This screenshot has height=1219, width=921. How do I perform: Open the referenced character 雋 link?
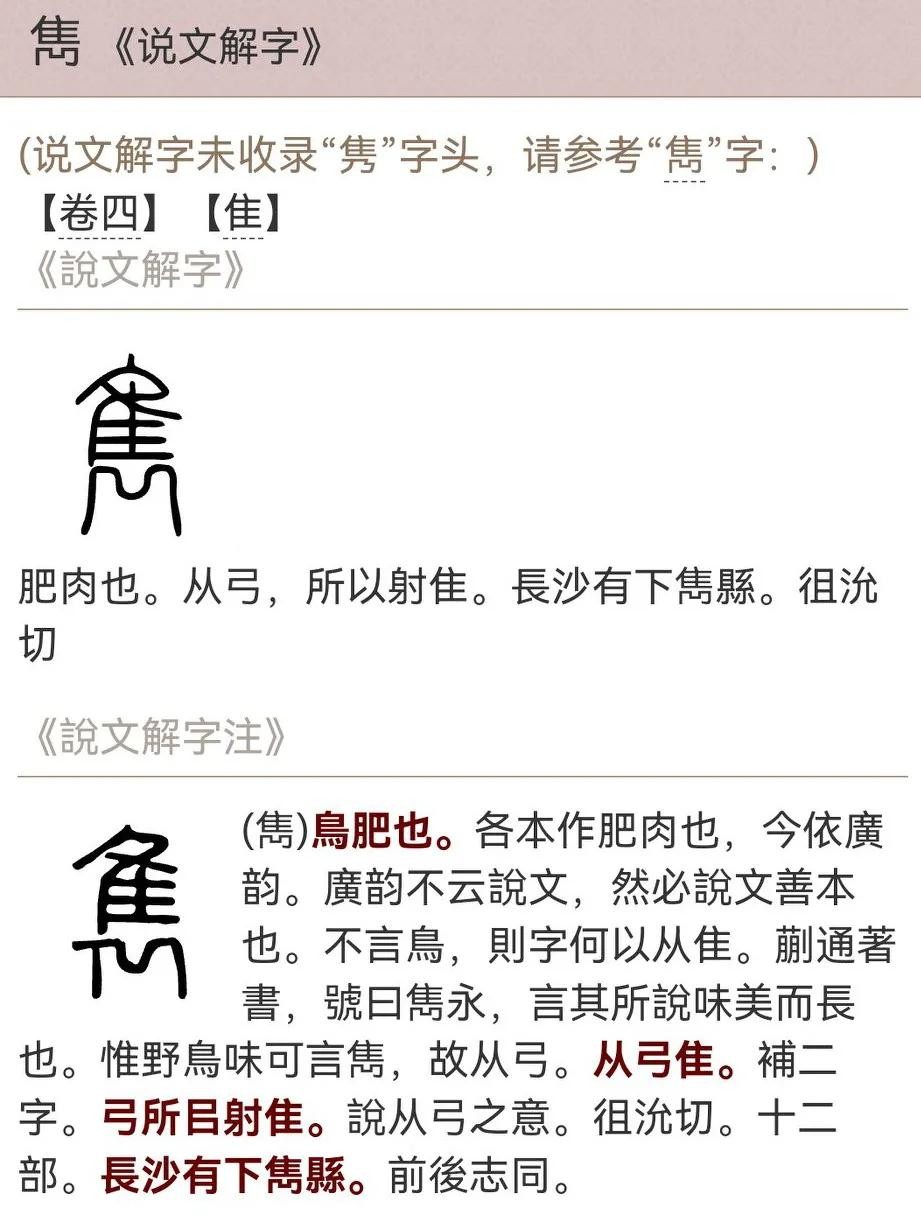(686, 157)
